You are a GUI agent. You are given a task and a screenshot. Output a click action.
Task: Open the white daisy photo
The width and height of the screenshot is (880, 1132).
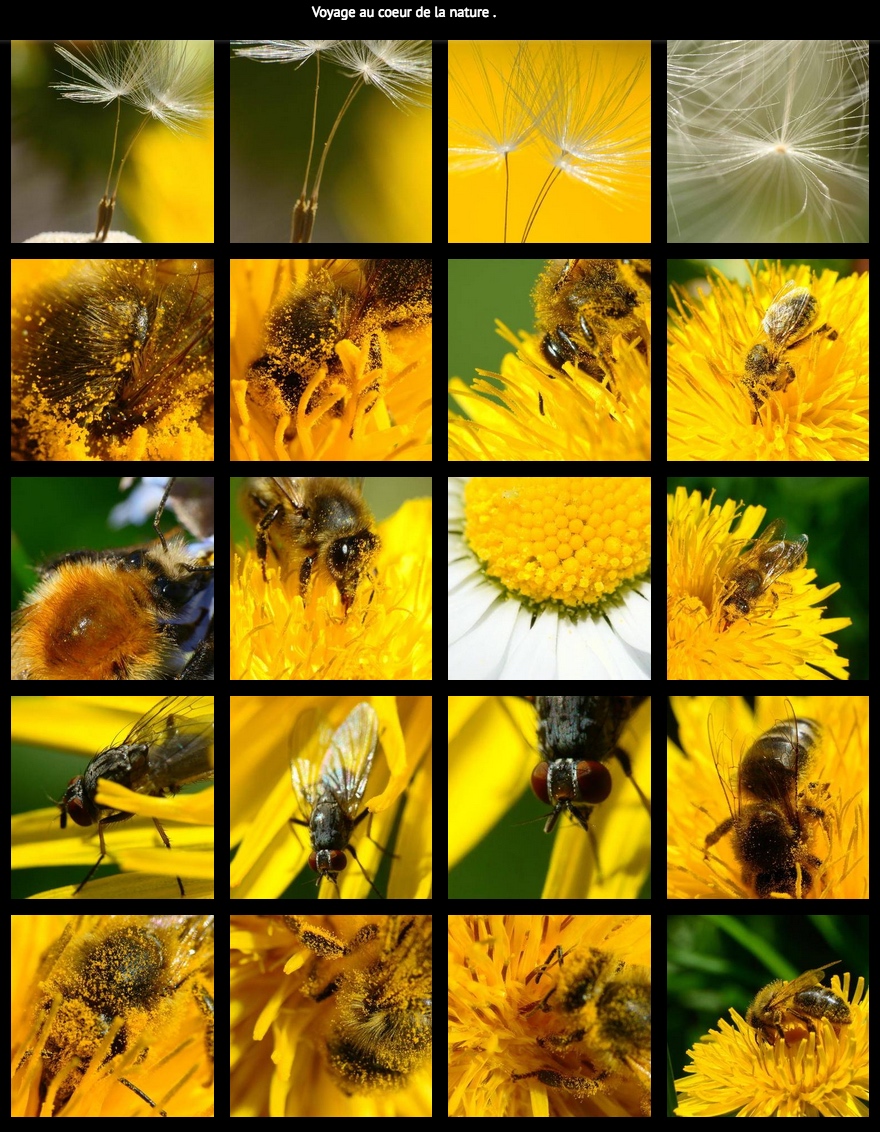tap(549, 578)
